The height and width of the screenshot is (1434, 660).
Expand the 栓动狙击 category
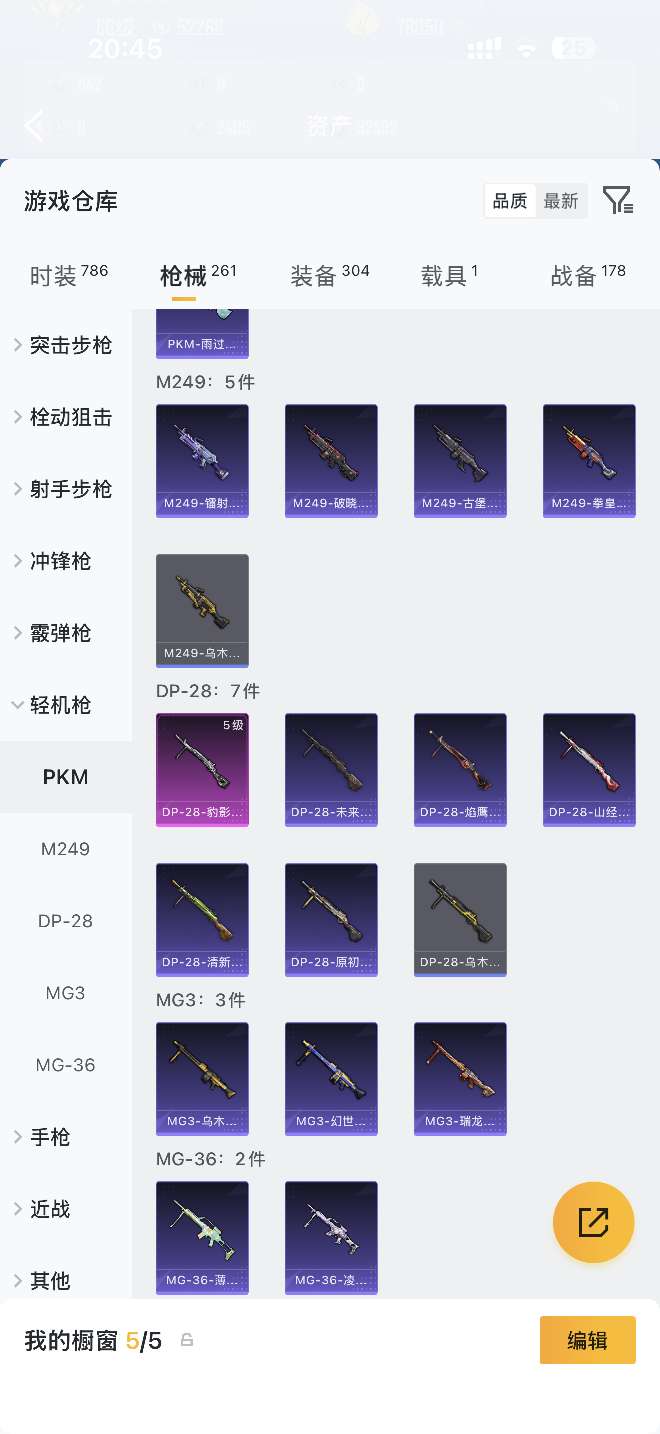[x=66, y=417]
